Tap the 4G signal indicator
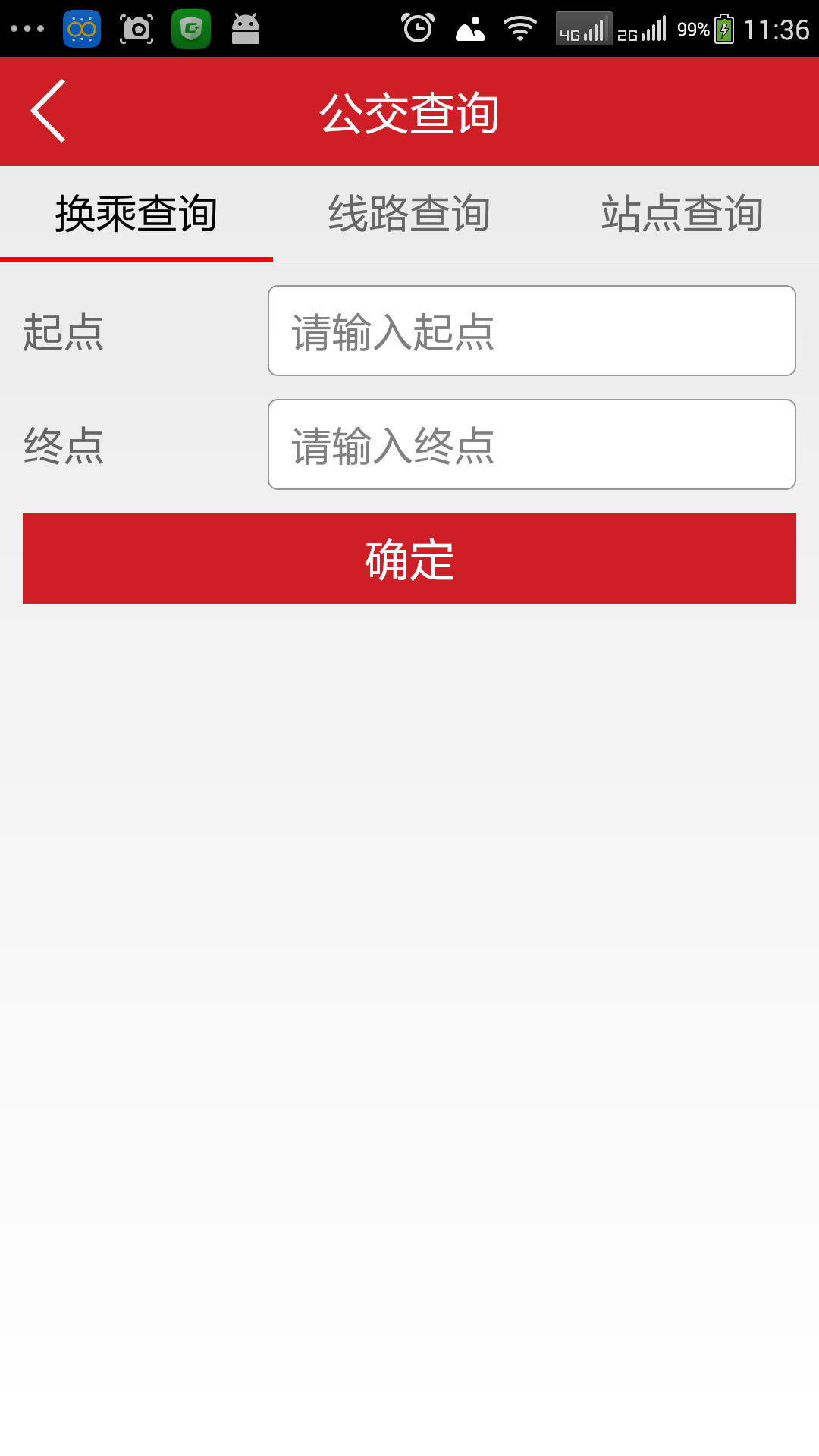819x1456 pixels. (584, 28)
